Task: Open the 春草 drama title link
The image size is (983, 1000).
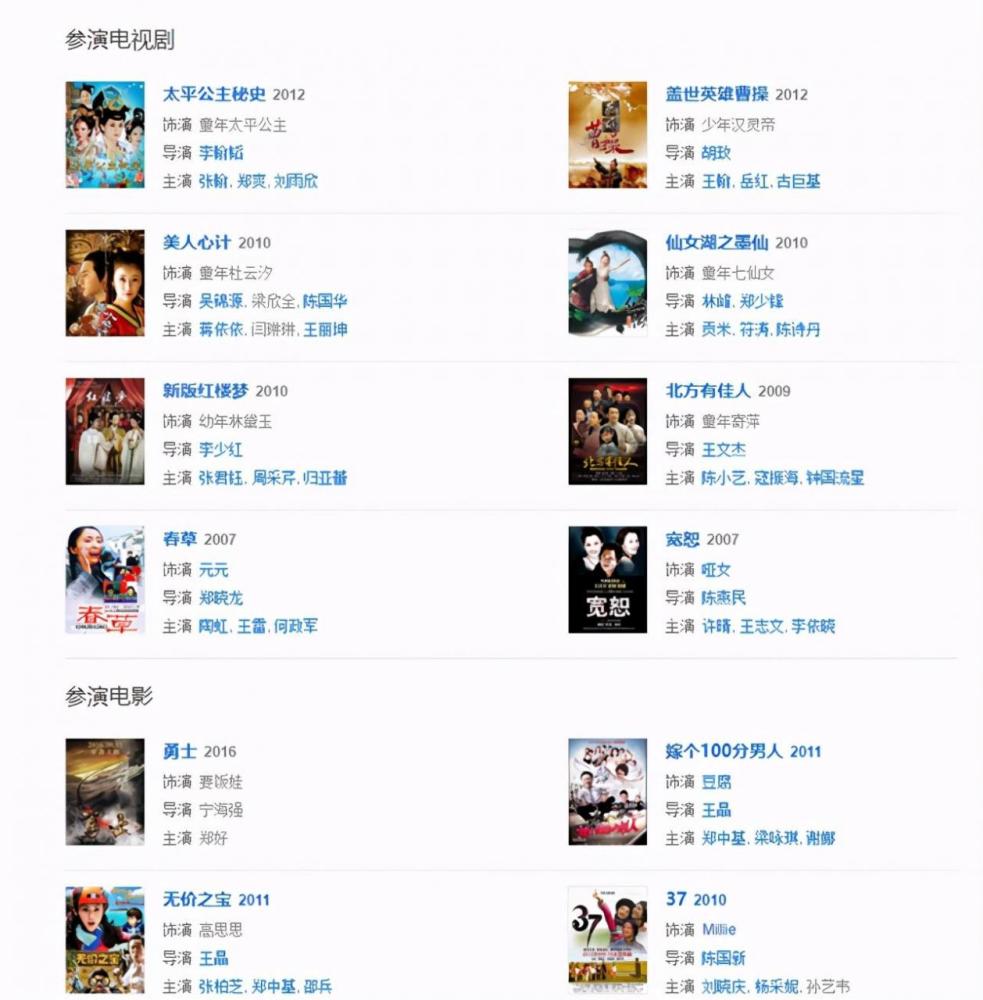Action: tap(180, 539)
